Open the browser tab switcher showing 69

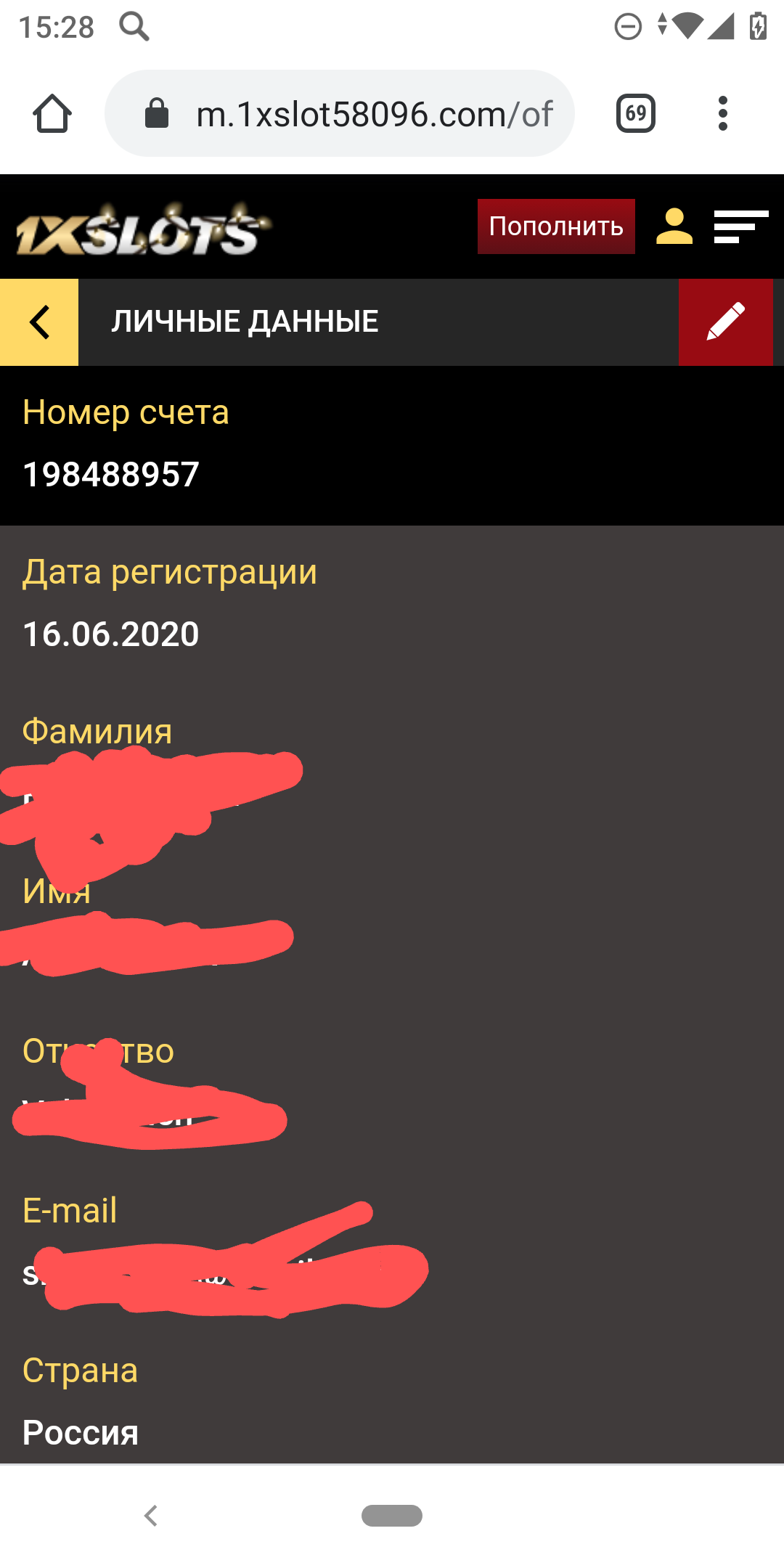(x=636, y=114)
